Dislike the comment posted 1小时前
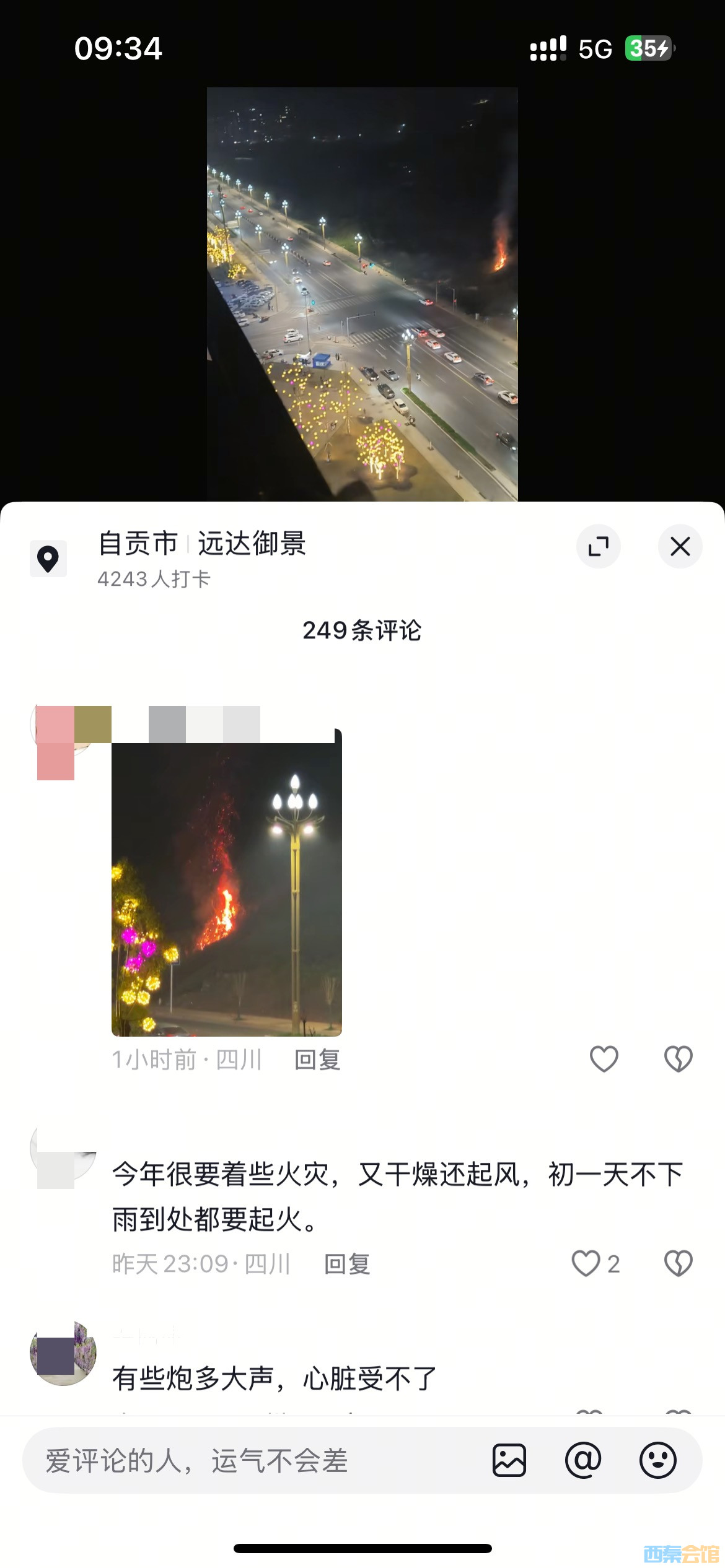 coord(678,1059)
